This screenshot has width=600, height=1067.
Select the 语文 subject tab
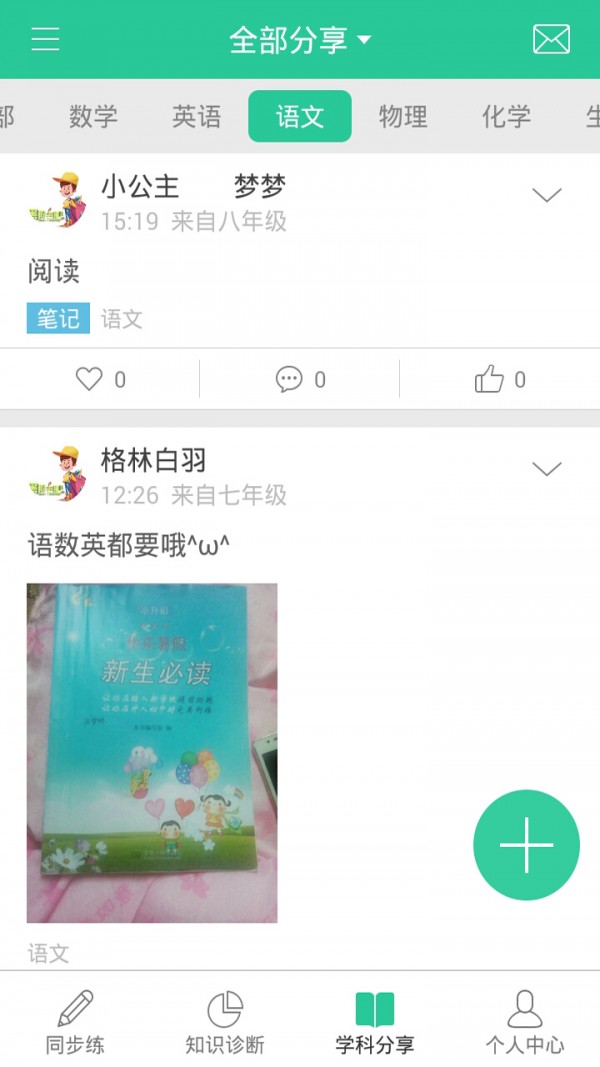click(300, 116)
